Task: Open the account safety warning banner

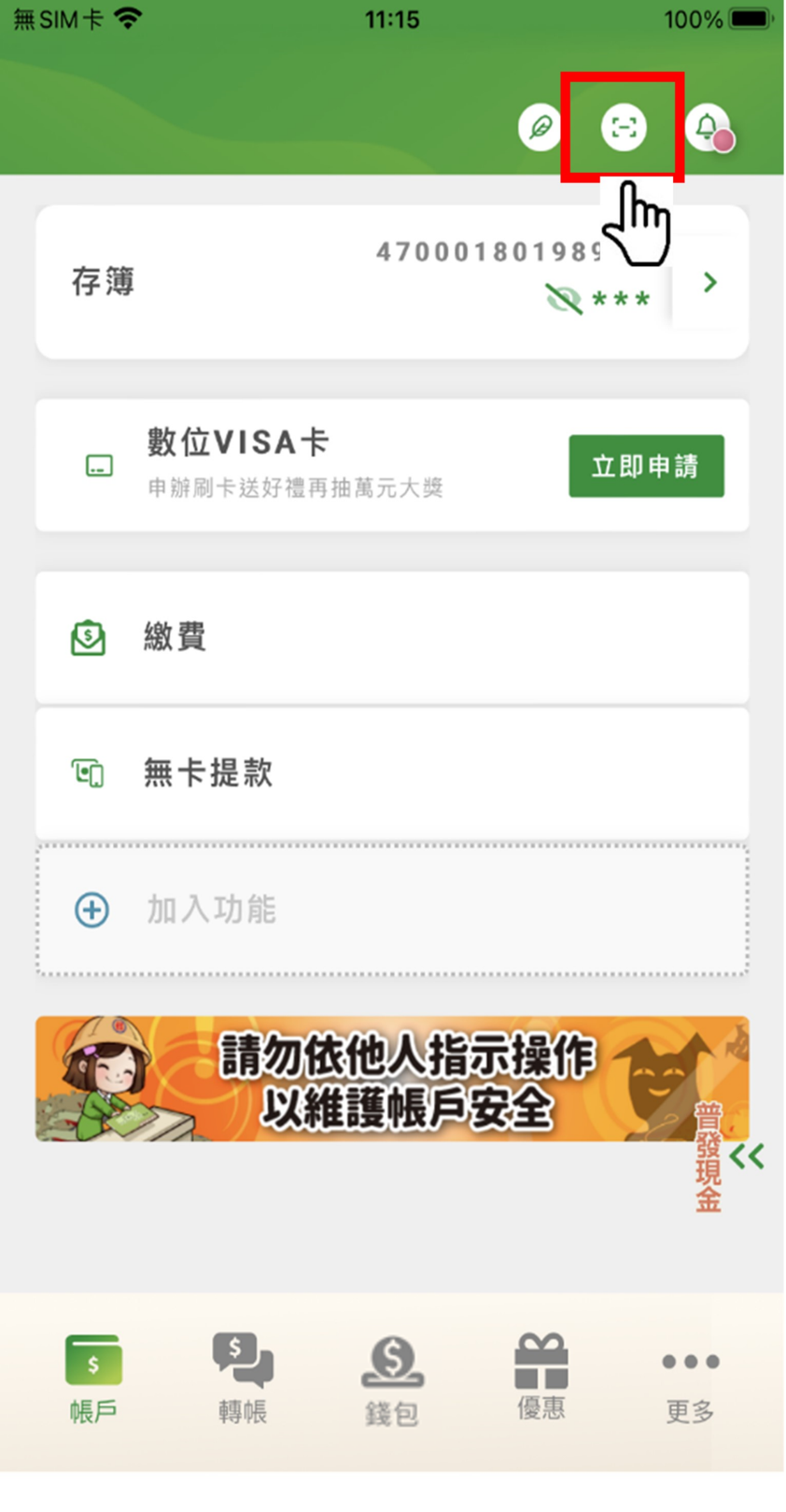Action: coord(392,1079)
